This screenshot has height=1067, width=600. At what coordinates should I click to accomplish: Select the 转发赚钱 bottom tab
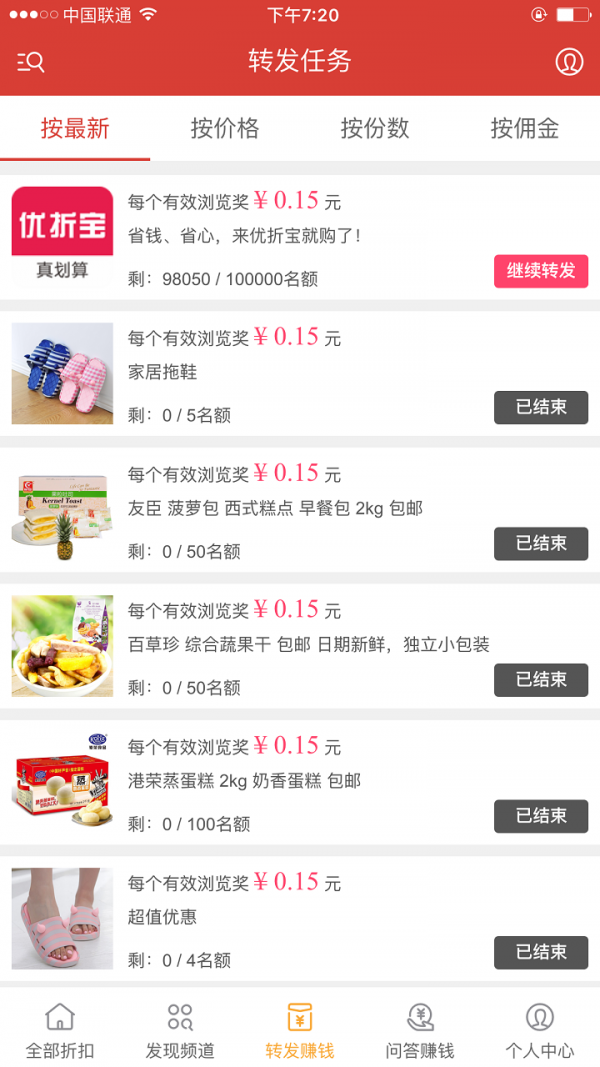(300, 1030)
